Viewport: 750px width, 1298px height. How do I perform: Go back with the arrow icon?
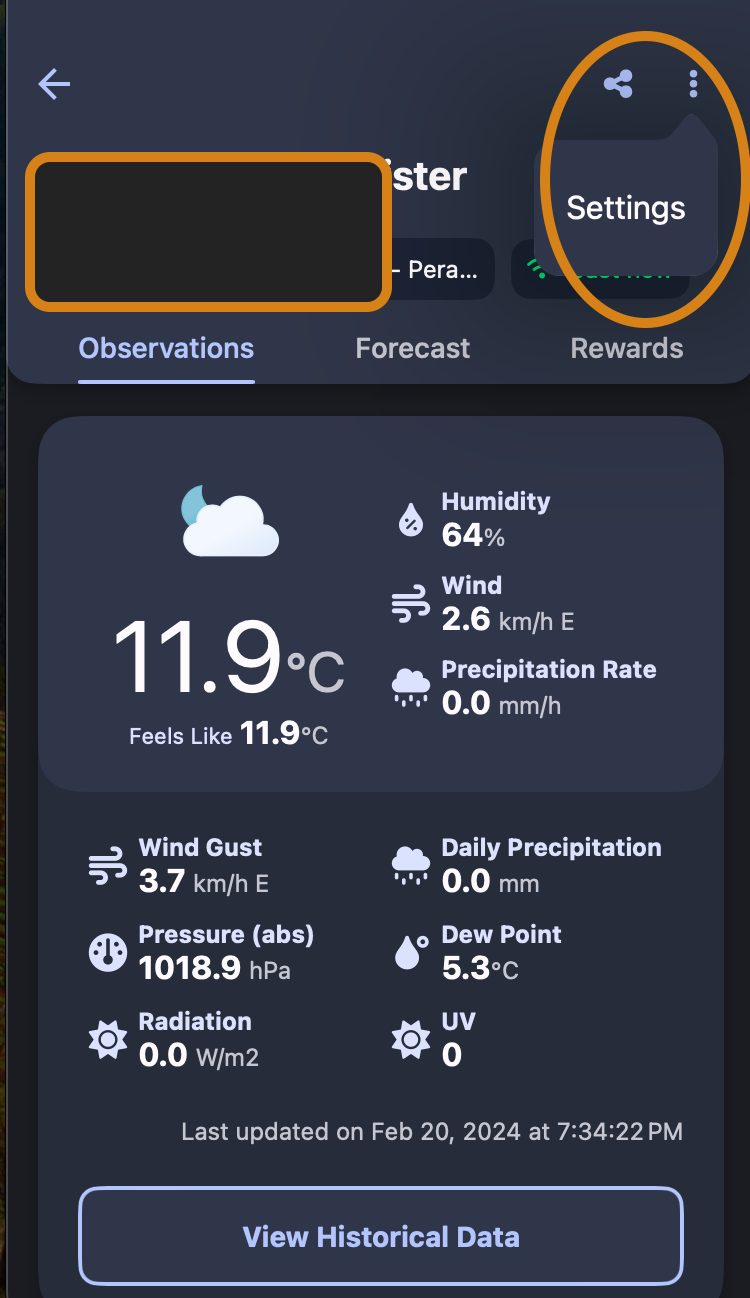(x=54, y=84)
